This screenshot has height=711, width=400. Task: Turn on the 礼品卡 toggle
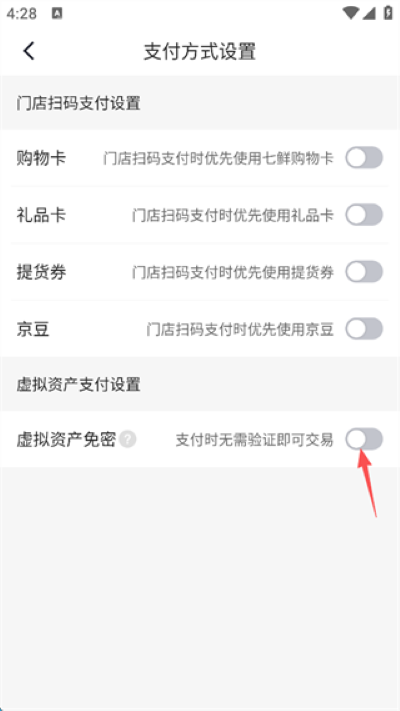click(364, 215)
